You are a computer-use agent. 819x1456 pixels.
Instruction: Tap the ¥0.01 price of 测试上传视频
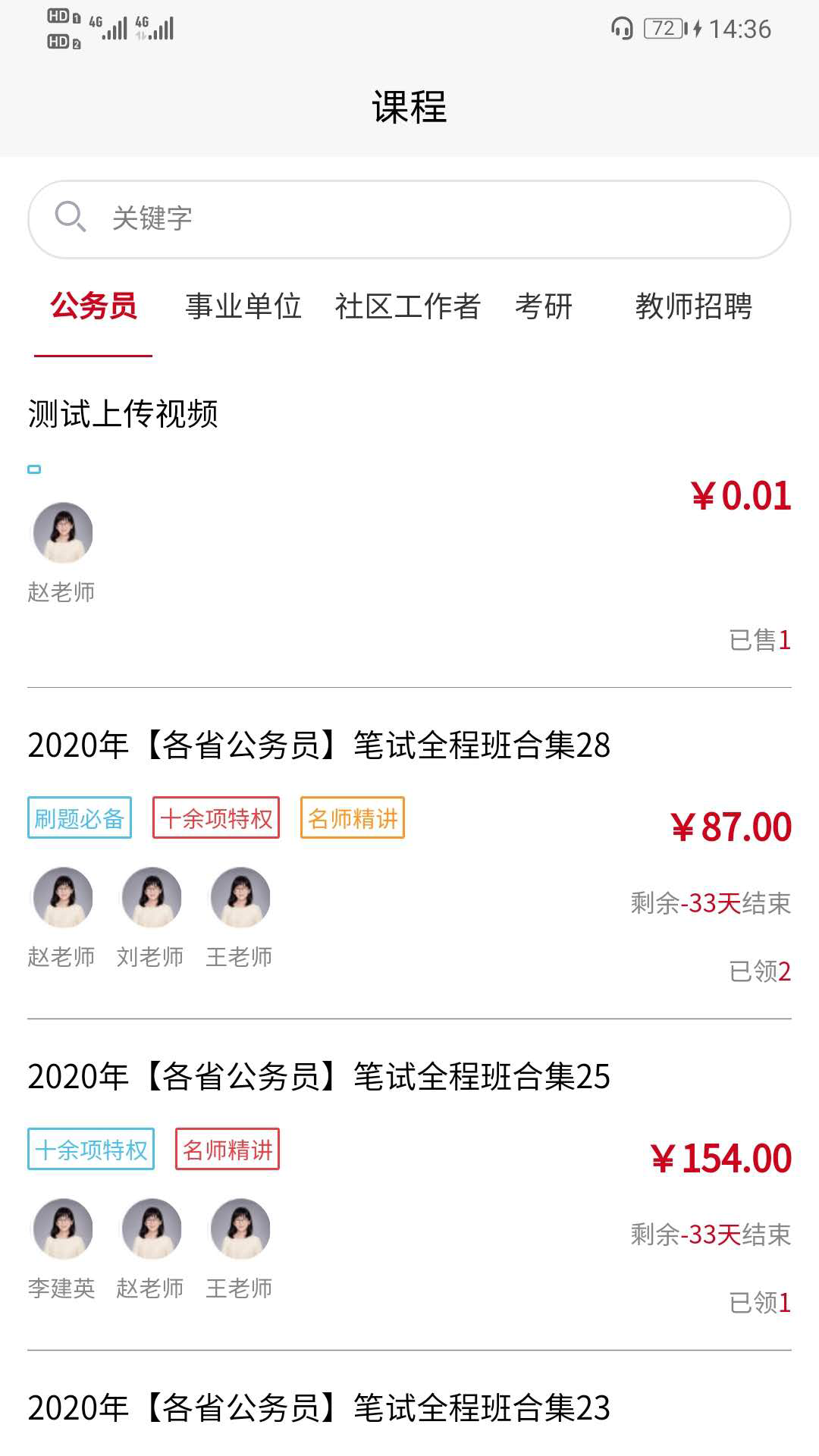coord(741,497)
